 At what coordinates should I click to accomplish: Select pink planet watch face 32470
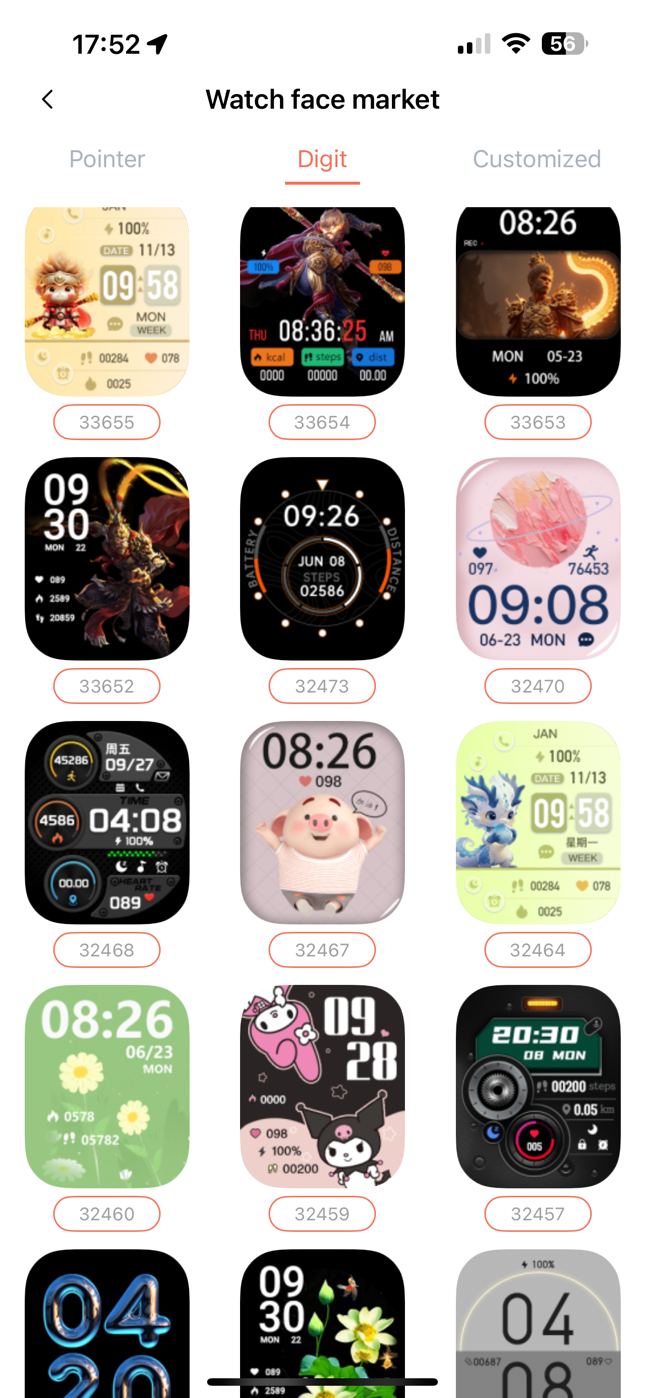coord(538,558)
